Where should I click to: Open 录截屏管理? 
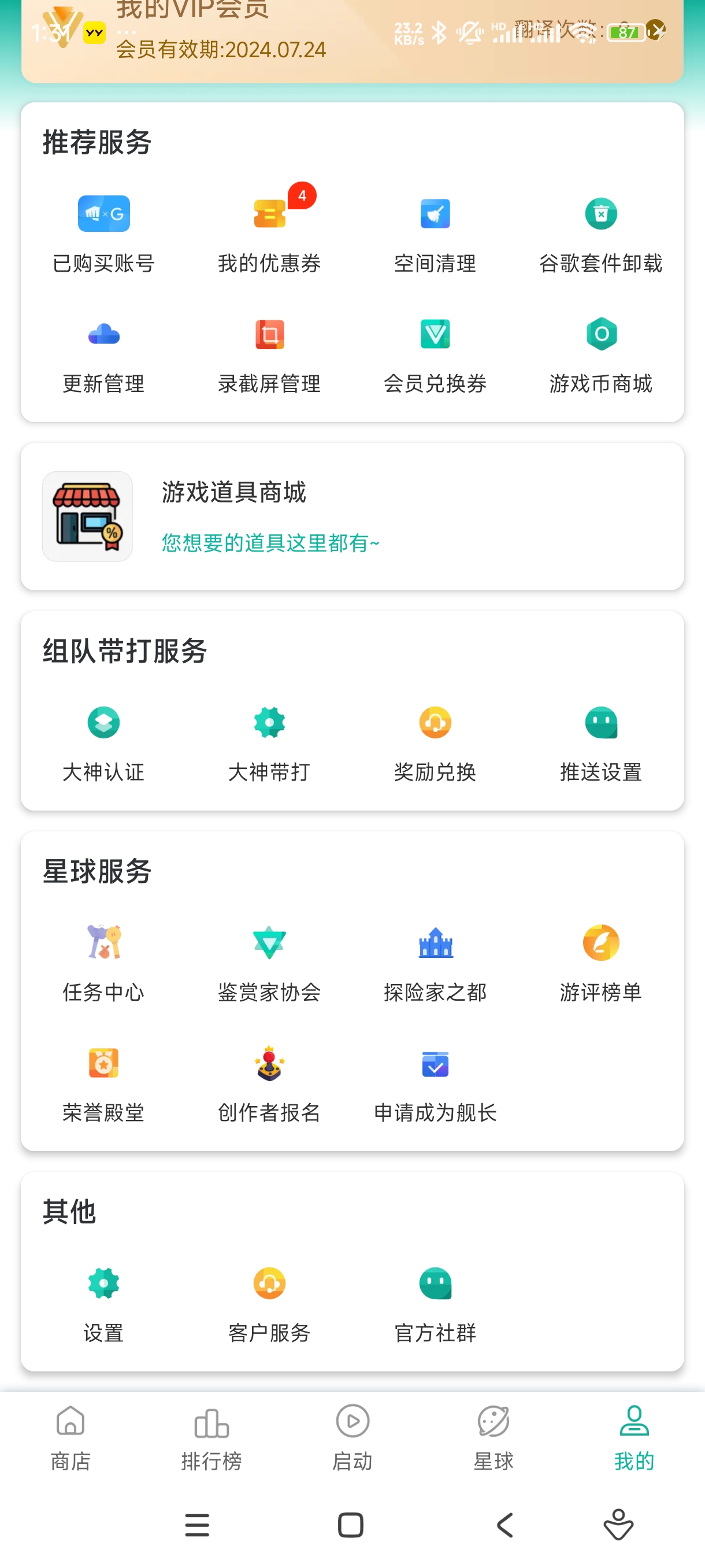point(269,355)
